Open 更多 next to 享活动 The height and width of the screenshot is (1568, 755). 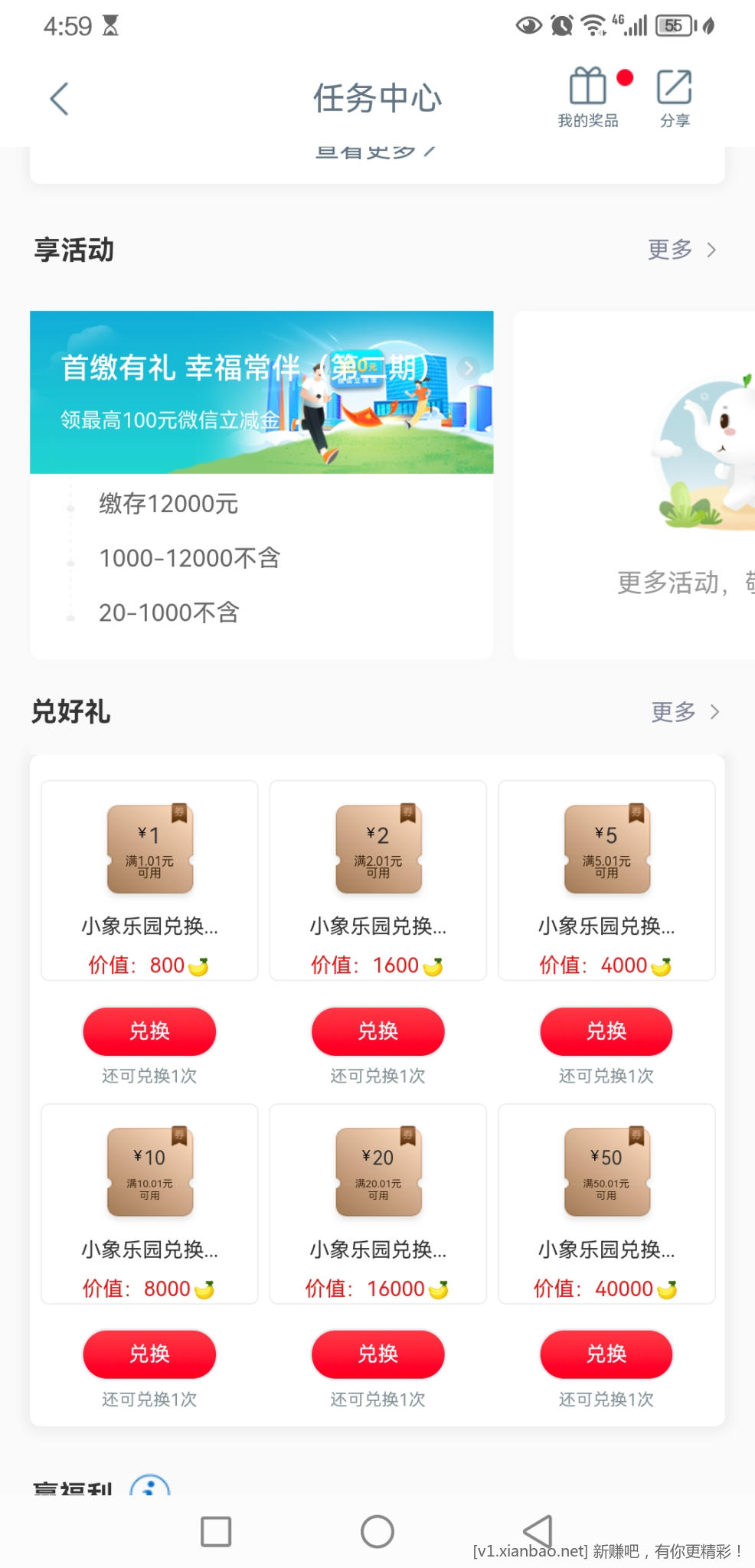pos(681,250)
